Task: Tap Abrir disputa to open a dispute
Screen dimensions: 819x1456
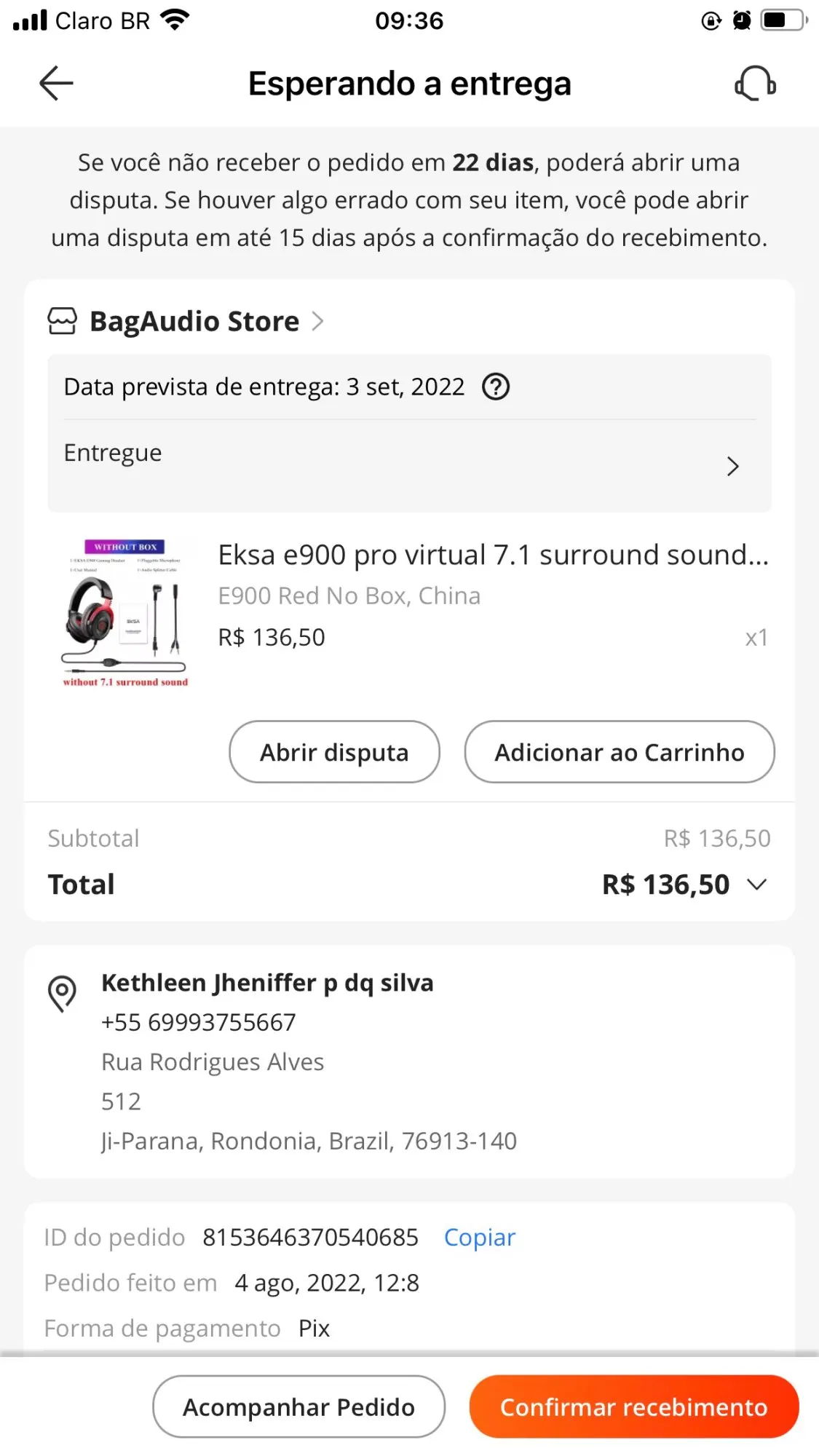Action: point(334,752)
